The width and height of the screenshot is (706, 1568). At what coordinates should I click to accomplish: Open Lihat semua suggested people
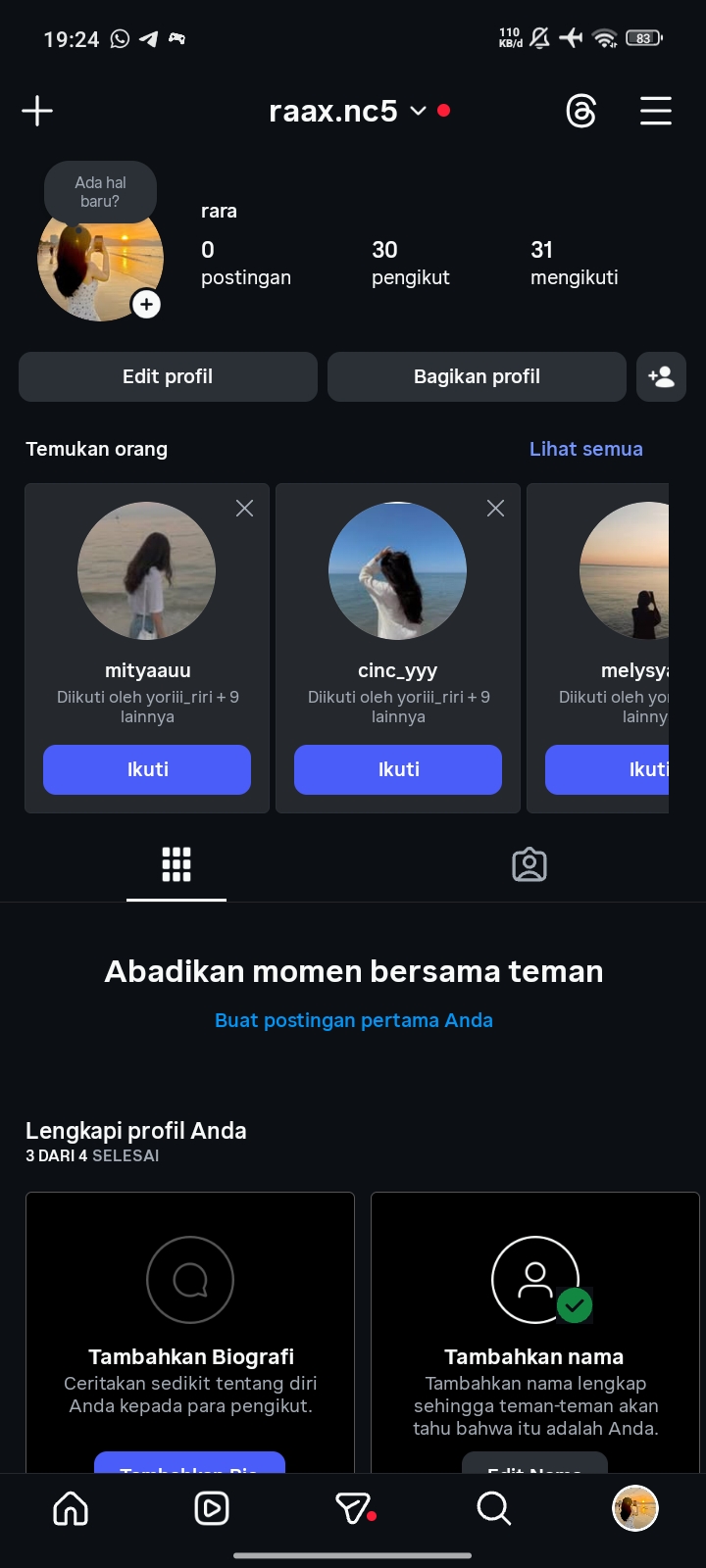pos(585,449)
